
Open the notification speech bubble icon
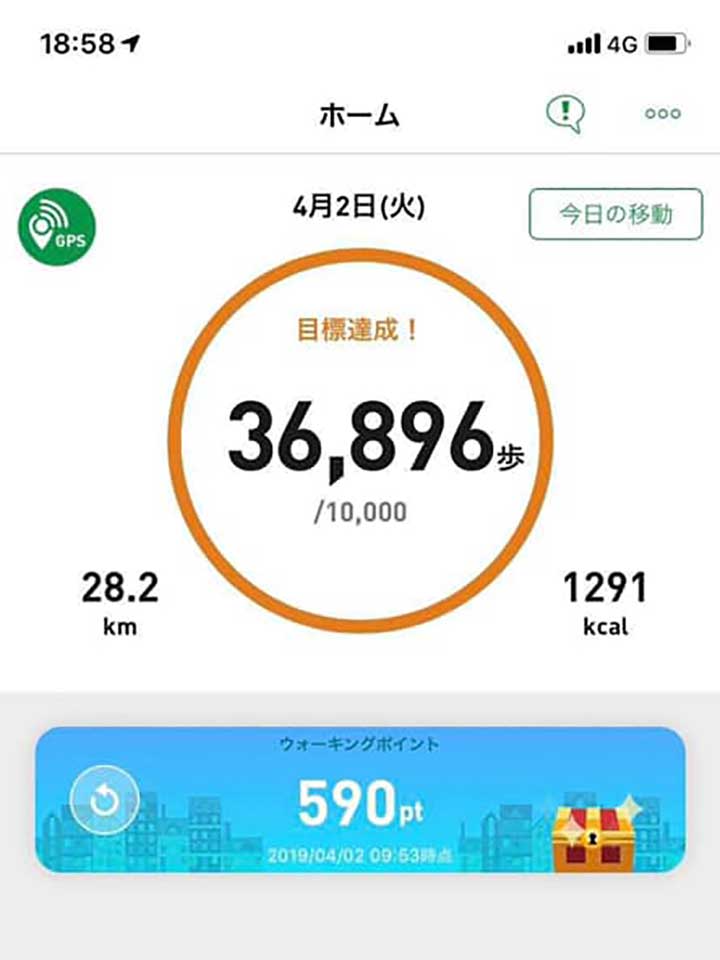pyautogui.click(x=565, y=114)
